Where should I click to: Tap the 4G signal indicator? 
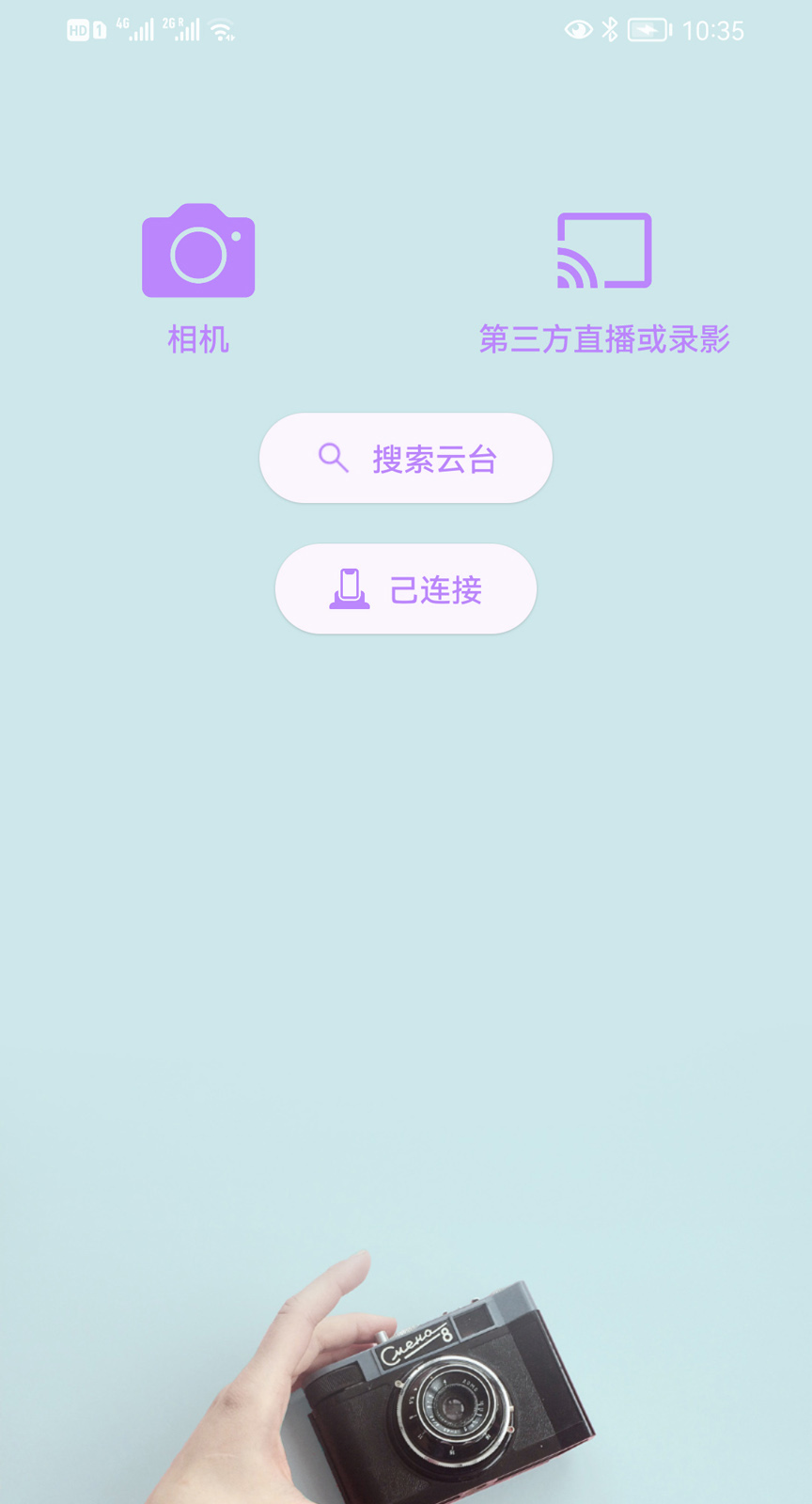coord(136,29)
